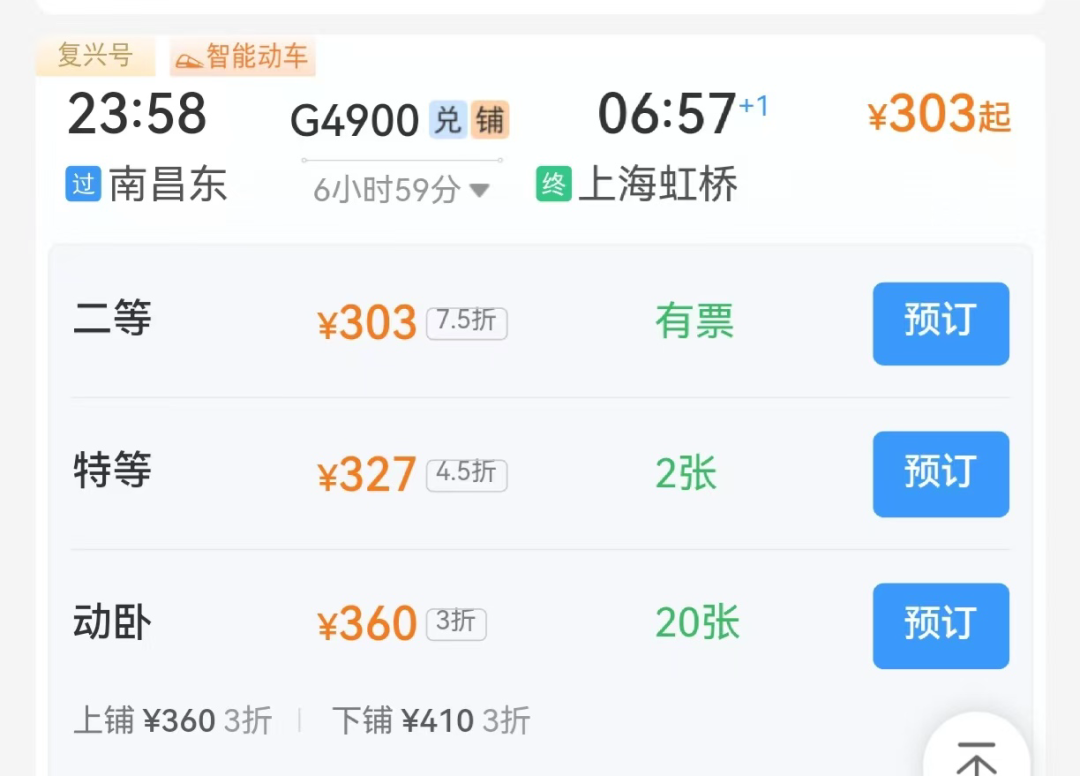Expand the 6小时59分 stop details
The height and width of the screenshot is (776, 1080).
click(x=402, y=189)
